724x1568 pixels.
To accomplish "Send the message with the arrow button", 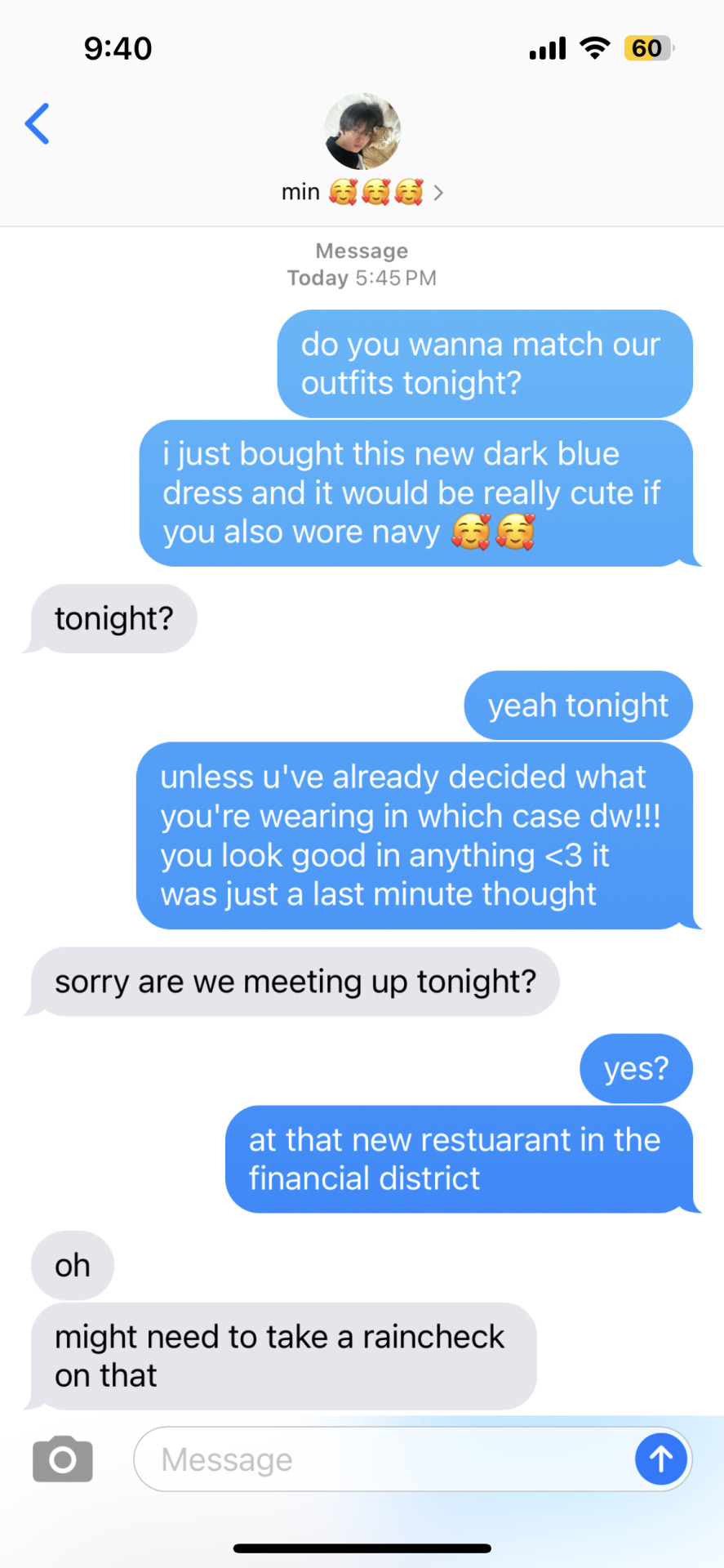I will pos(660,1459).
